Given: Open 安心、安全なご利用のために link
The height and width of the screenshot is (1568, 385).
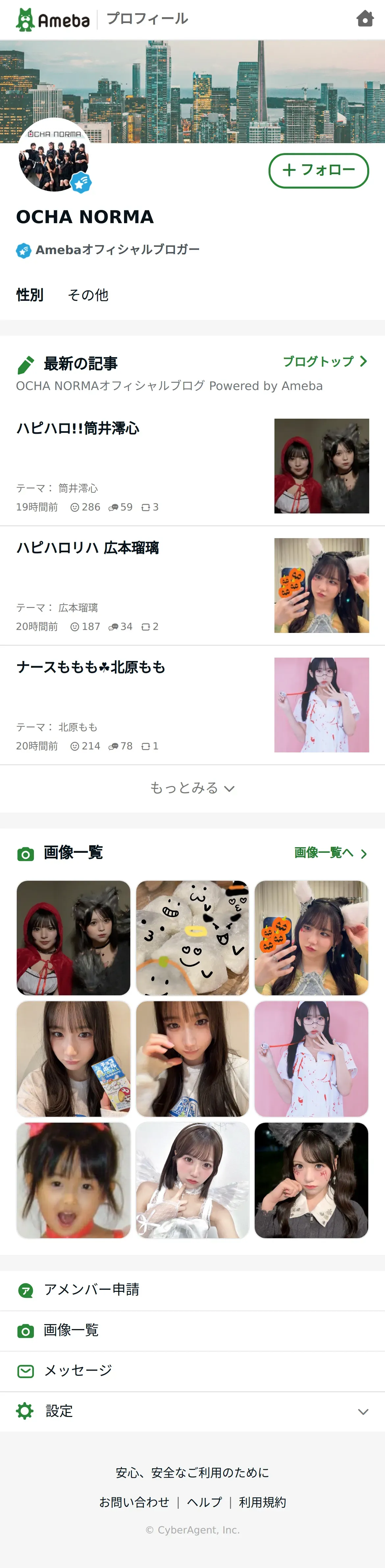Looking at the screenshot, I should (192, 1473).
